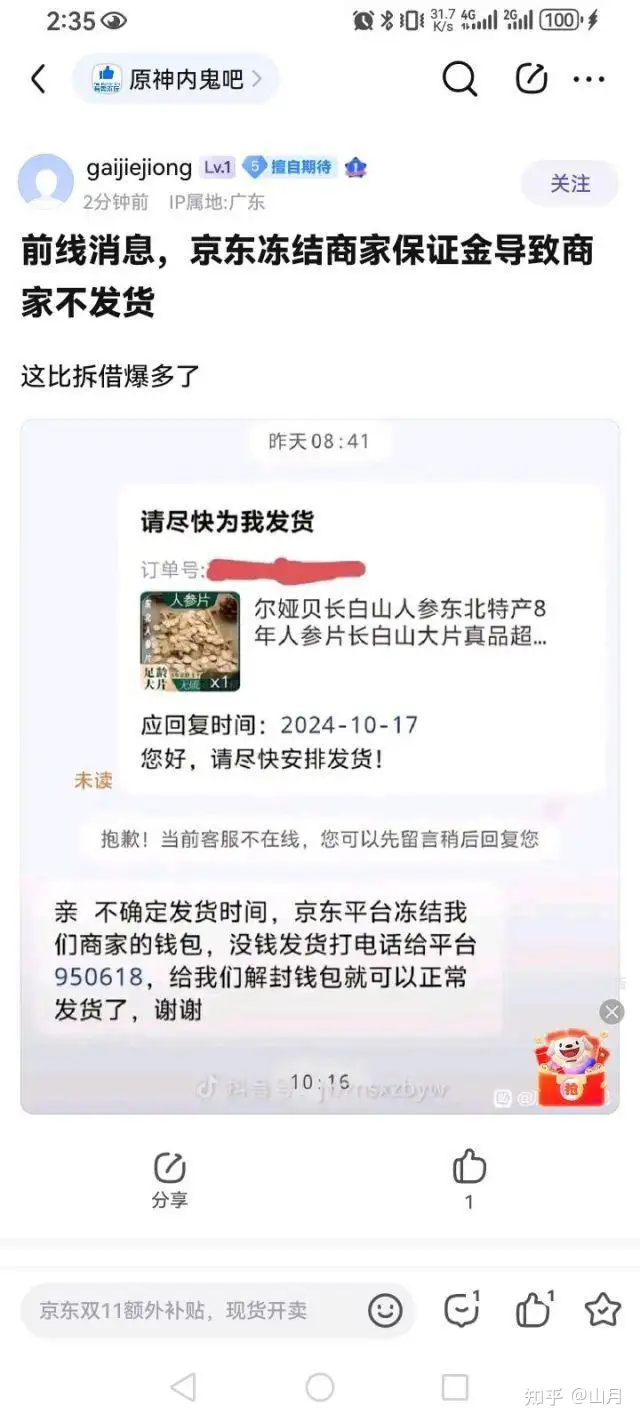Open the emoji smiley picker
The height and width of the screenshot is (1422, 640).
pos(385,1310)
